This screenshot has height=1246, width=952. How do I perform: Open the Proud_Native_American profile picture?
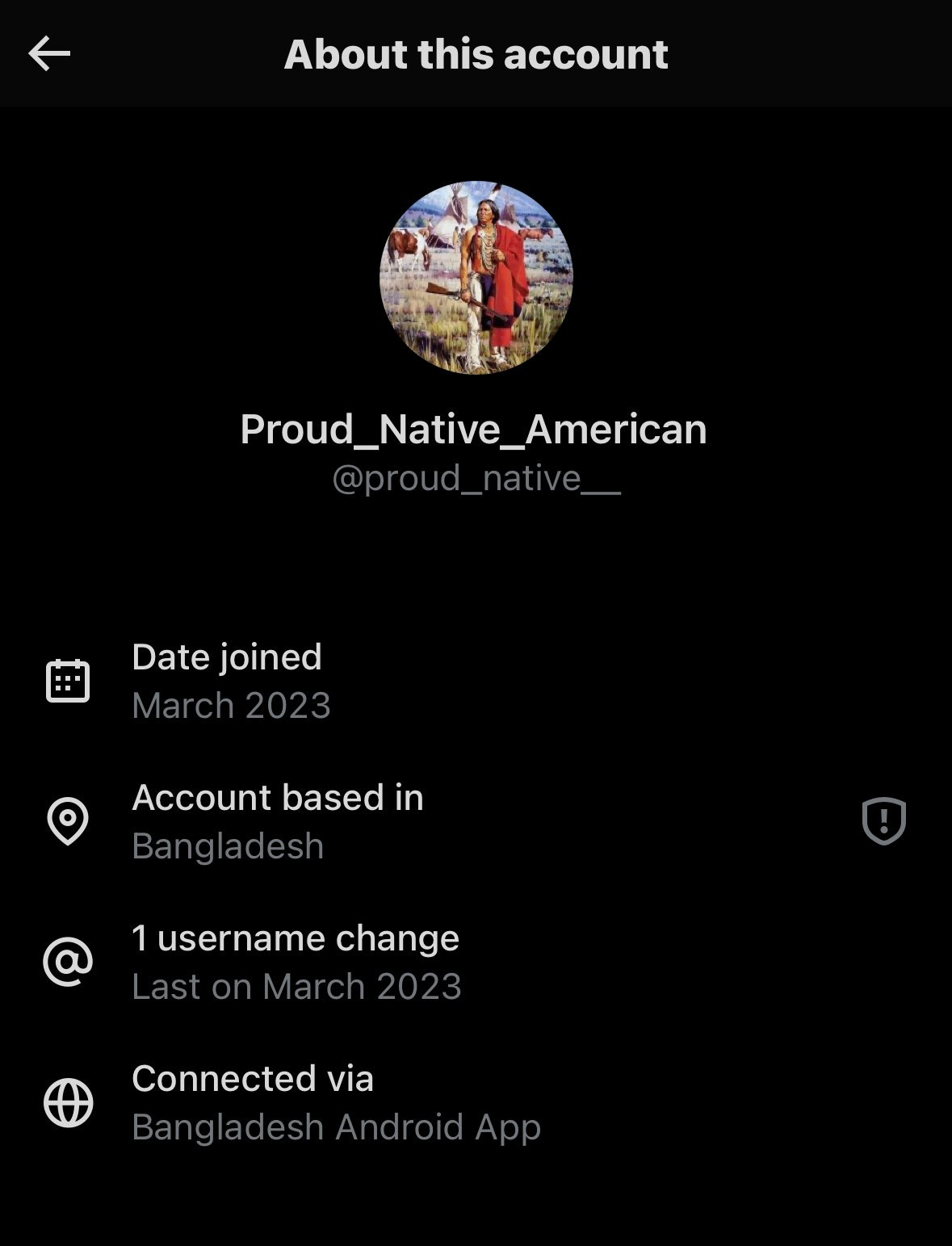[x=476, y=277]
